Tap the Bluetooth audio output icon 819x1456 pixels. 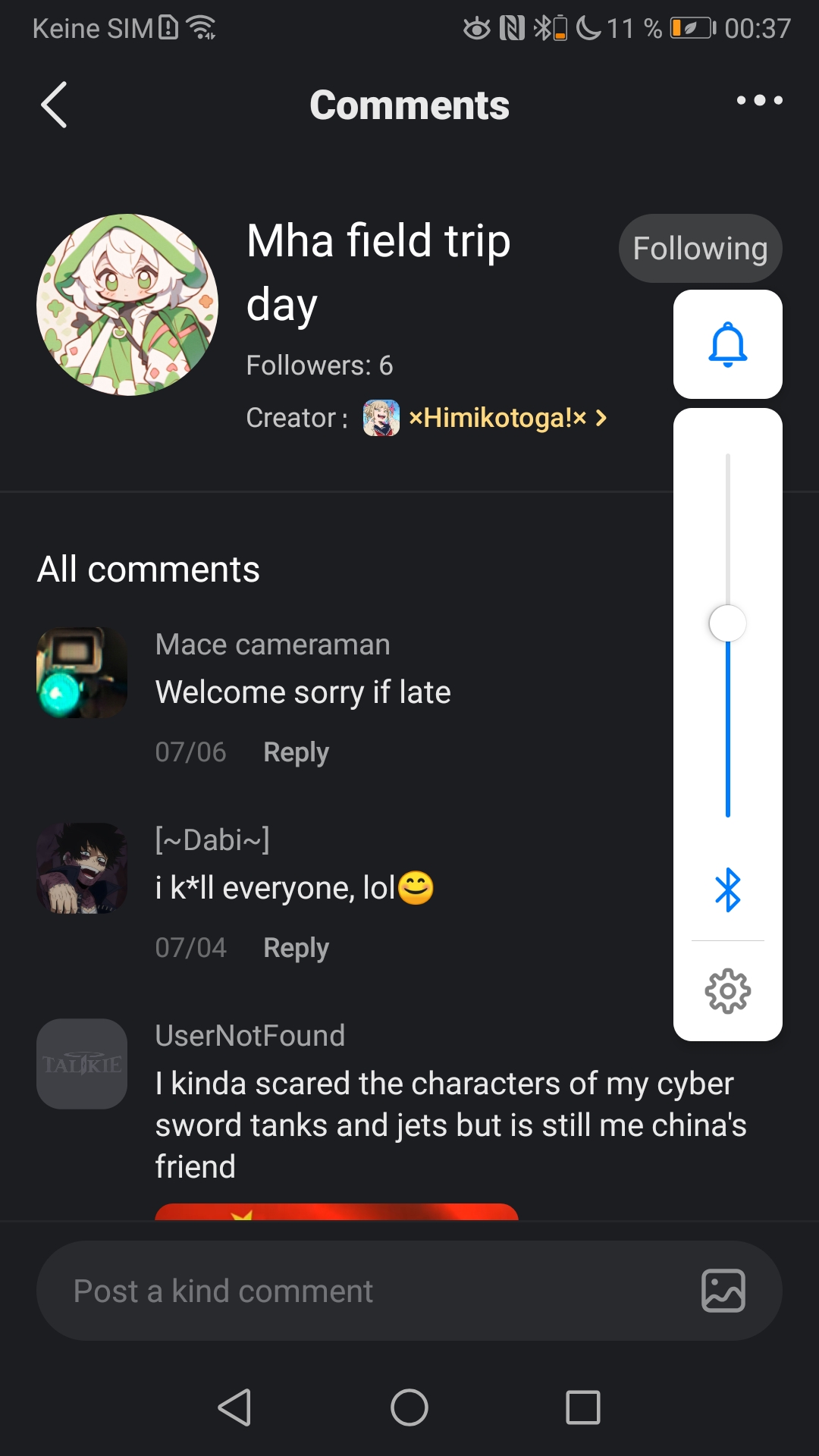[727, 890]
